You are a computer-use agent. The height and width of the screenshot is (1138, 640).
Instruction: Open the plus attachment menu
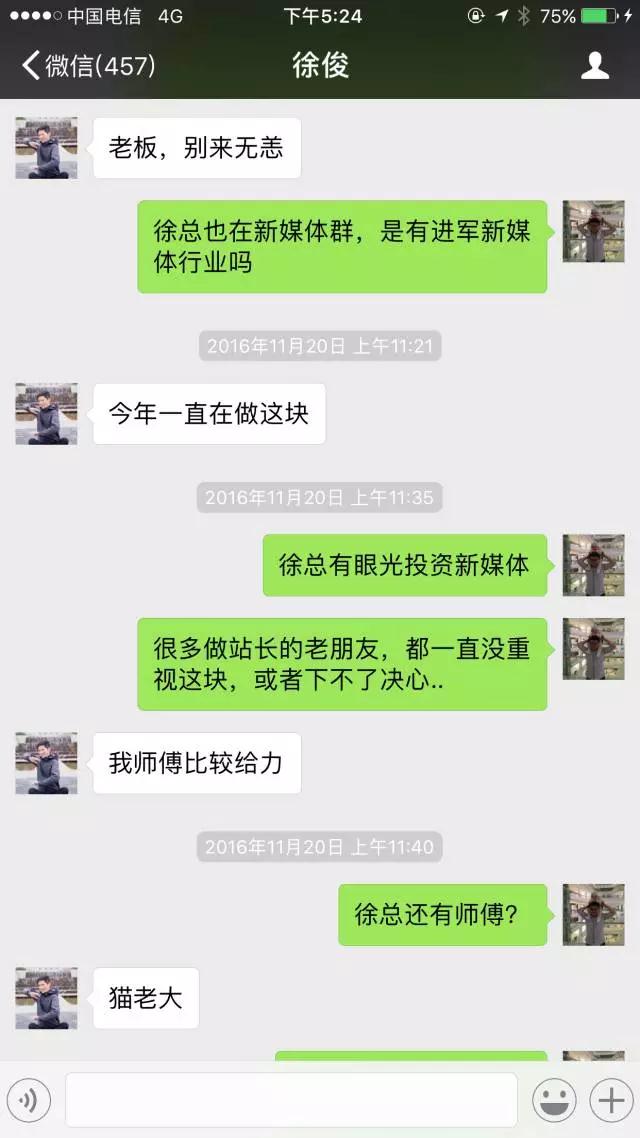pos(609,1101)
